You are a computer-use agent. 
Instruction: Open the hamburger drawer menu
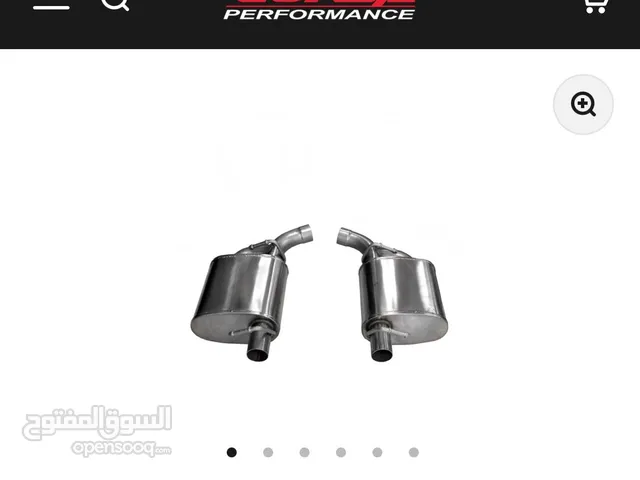pos(51,4)
